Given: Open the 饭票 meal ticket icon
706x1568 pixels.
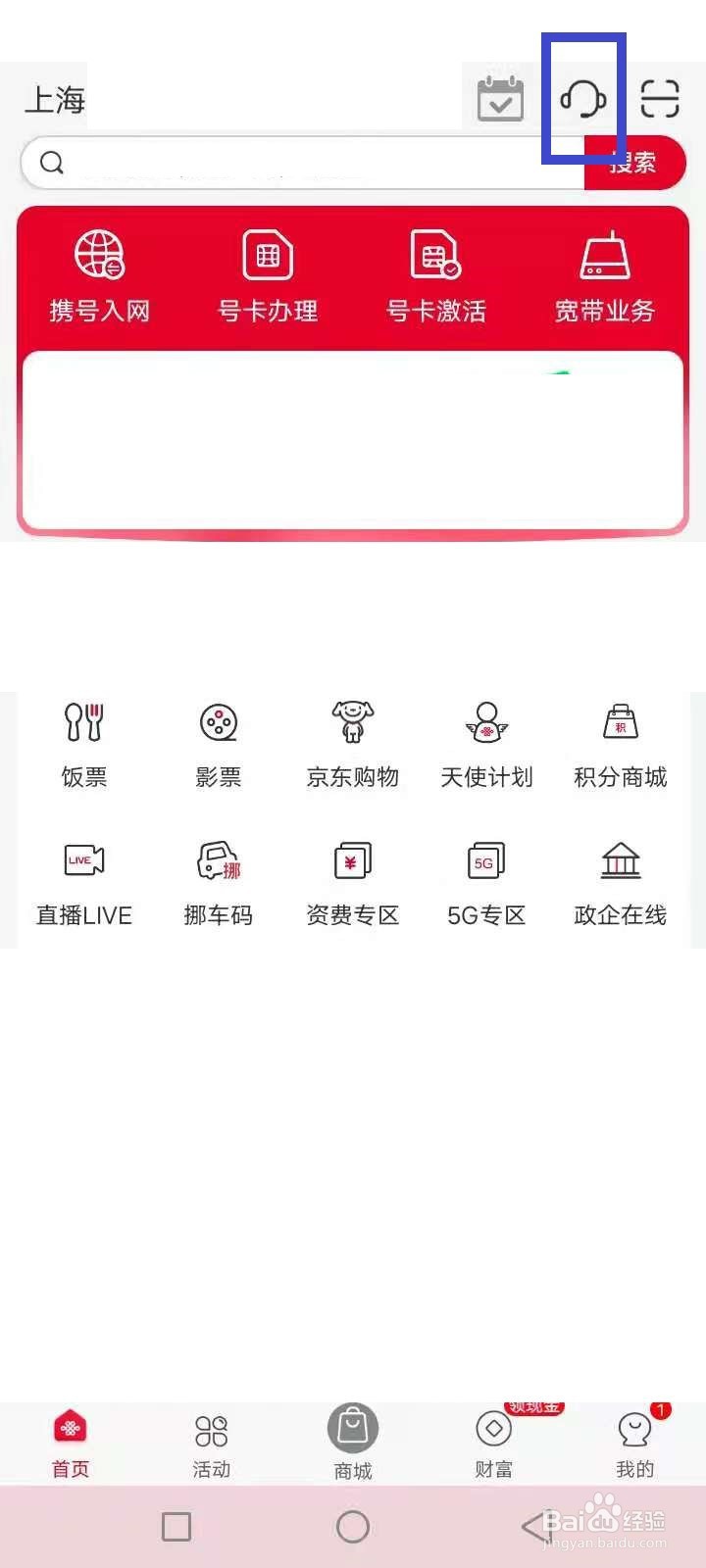Looking at the screenshot, I should (x=83, y=743).
